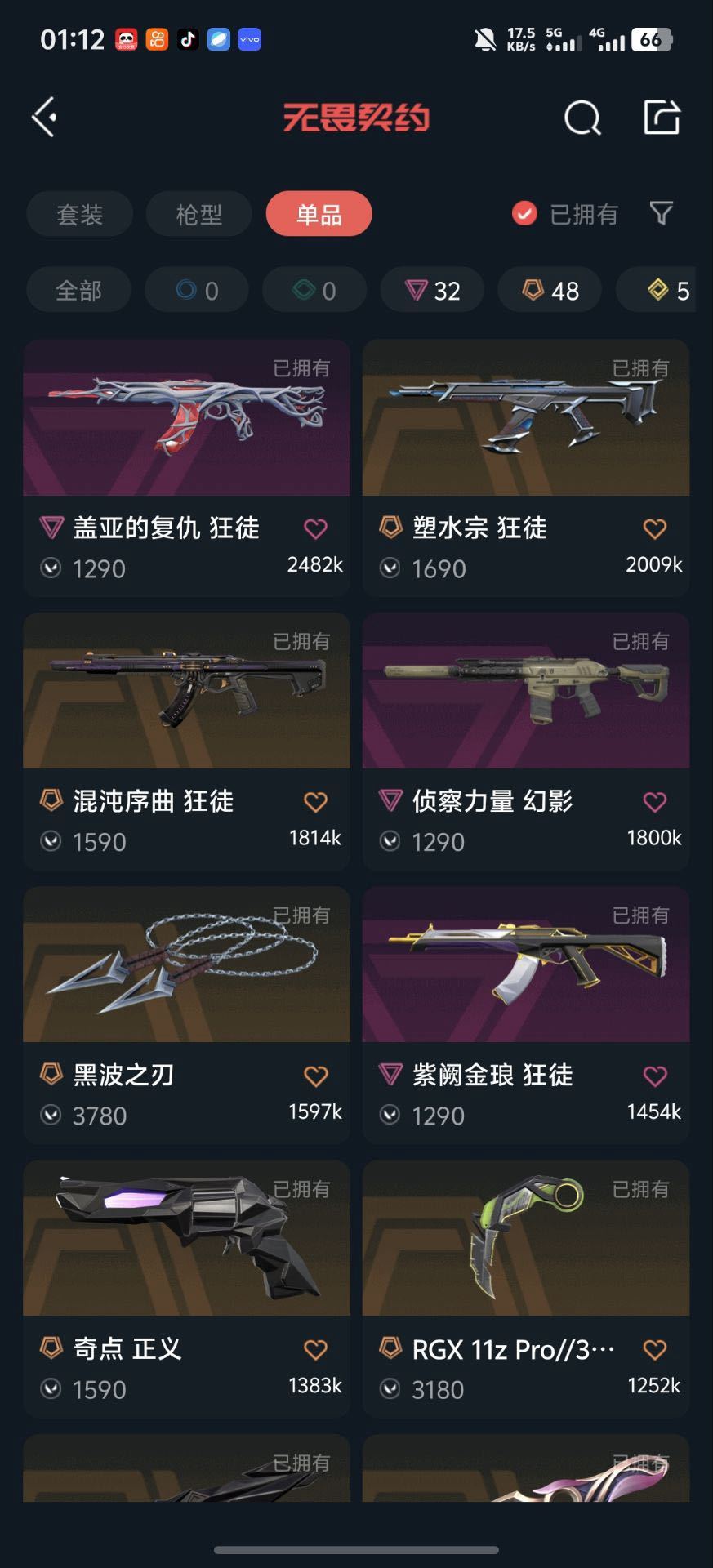Open the search icon

coord(582,118)
